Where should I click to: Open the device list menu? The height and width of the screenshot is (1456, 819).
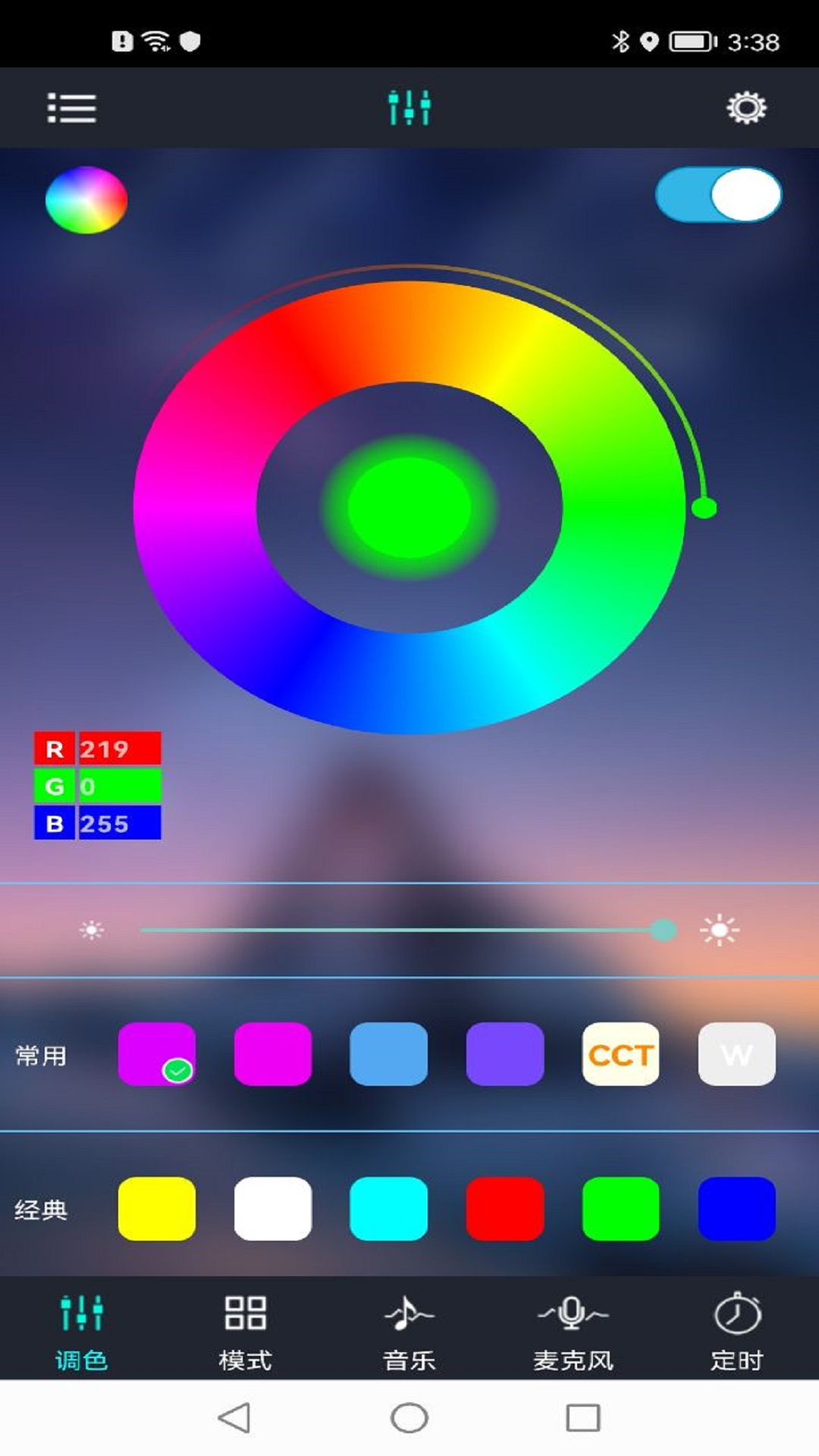click(x=71, y=108)
